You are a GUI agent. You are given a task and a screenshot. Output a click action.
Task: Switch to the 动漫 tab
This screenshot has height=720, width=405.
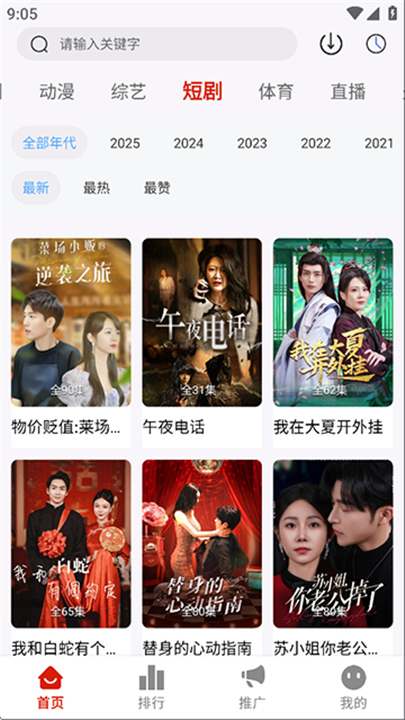pyautogui.click(x=57, y=91)
